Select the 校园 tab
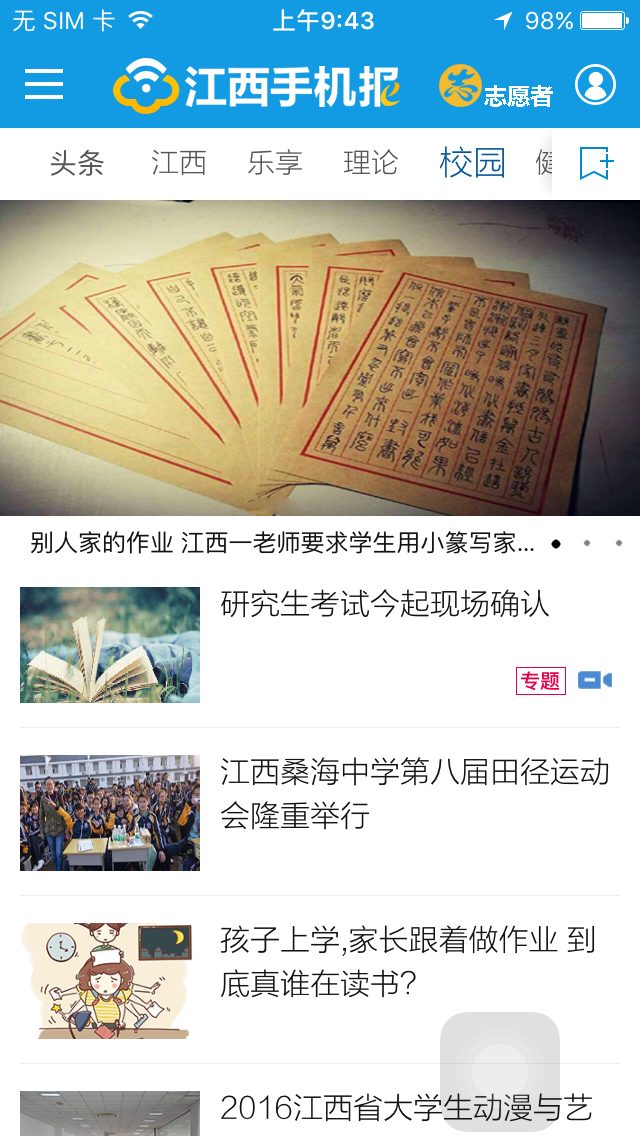This screenshot has height=1136, width=640. [472, 163]
